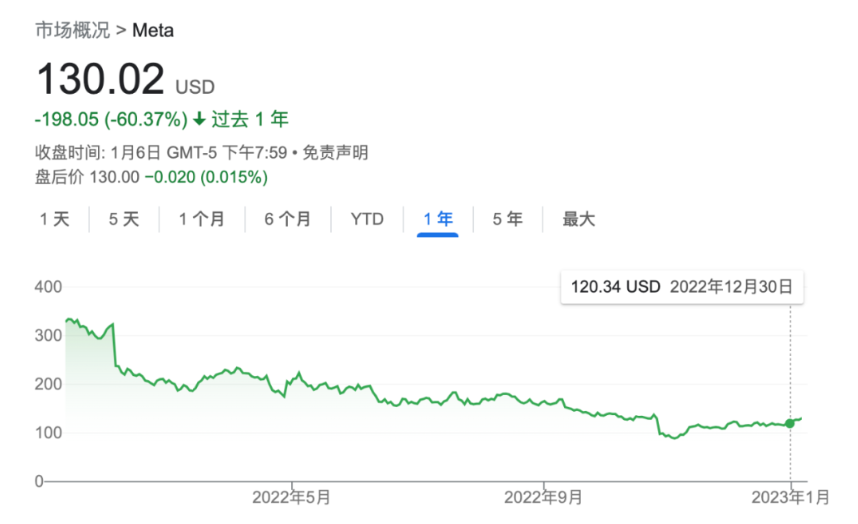This screenshot has height=524, width=858.
Task: Switch to the 1 天 range
Action: [55, 219]
